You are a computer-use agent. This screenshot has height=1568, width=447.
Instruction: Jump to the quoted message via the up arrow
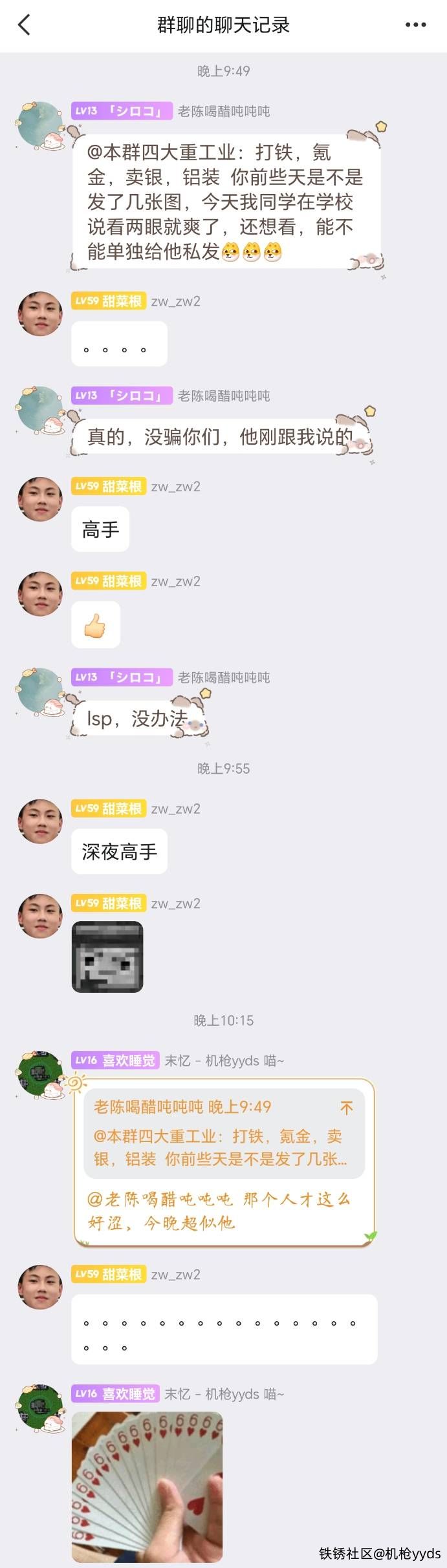pos(347,1108)
